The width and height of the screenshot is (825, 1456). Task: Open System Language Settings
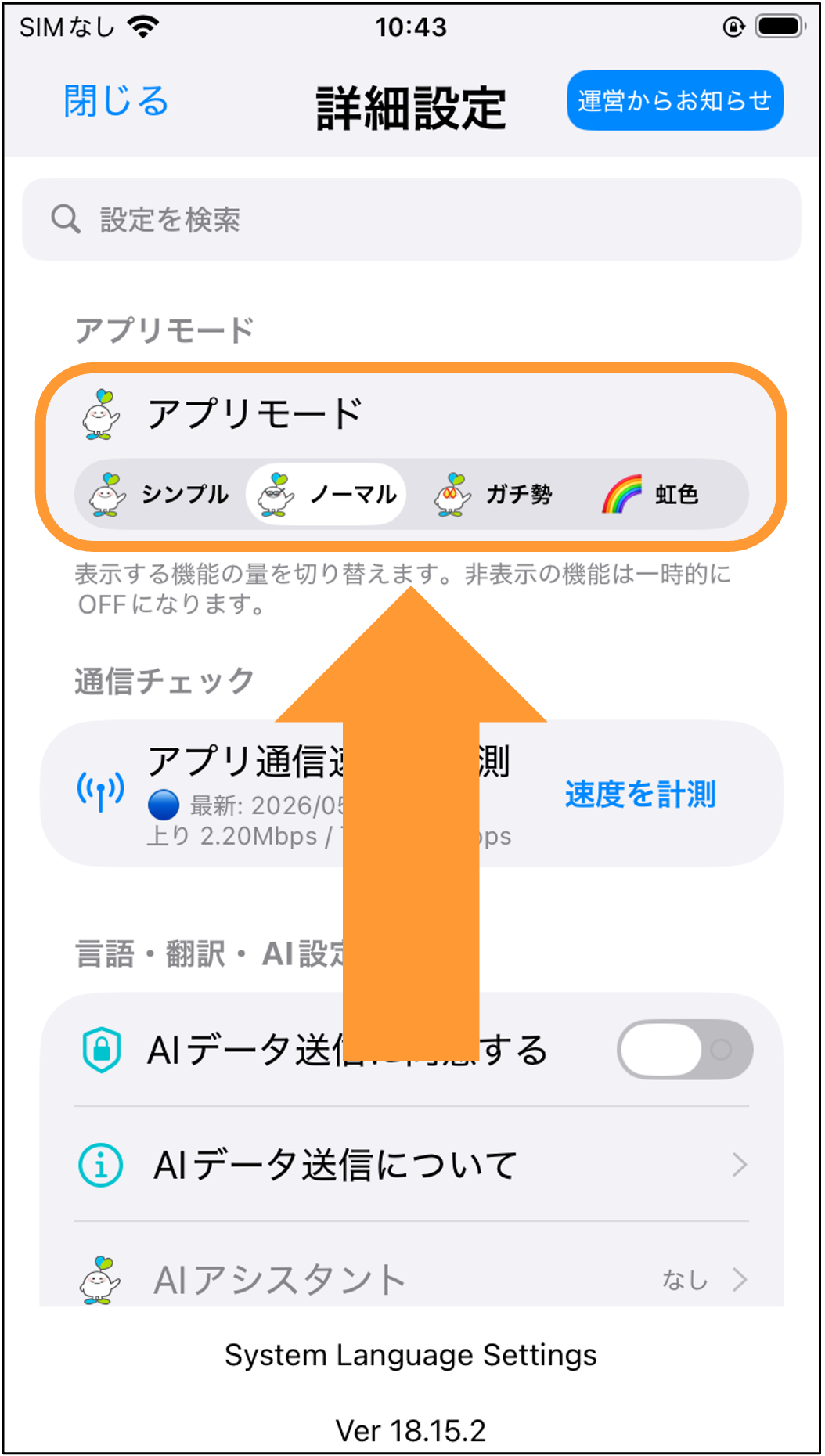tap(411, 1355)
